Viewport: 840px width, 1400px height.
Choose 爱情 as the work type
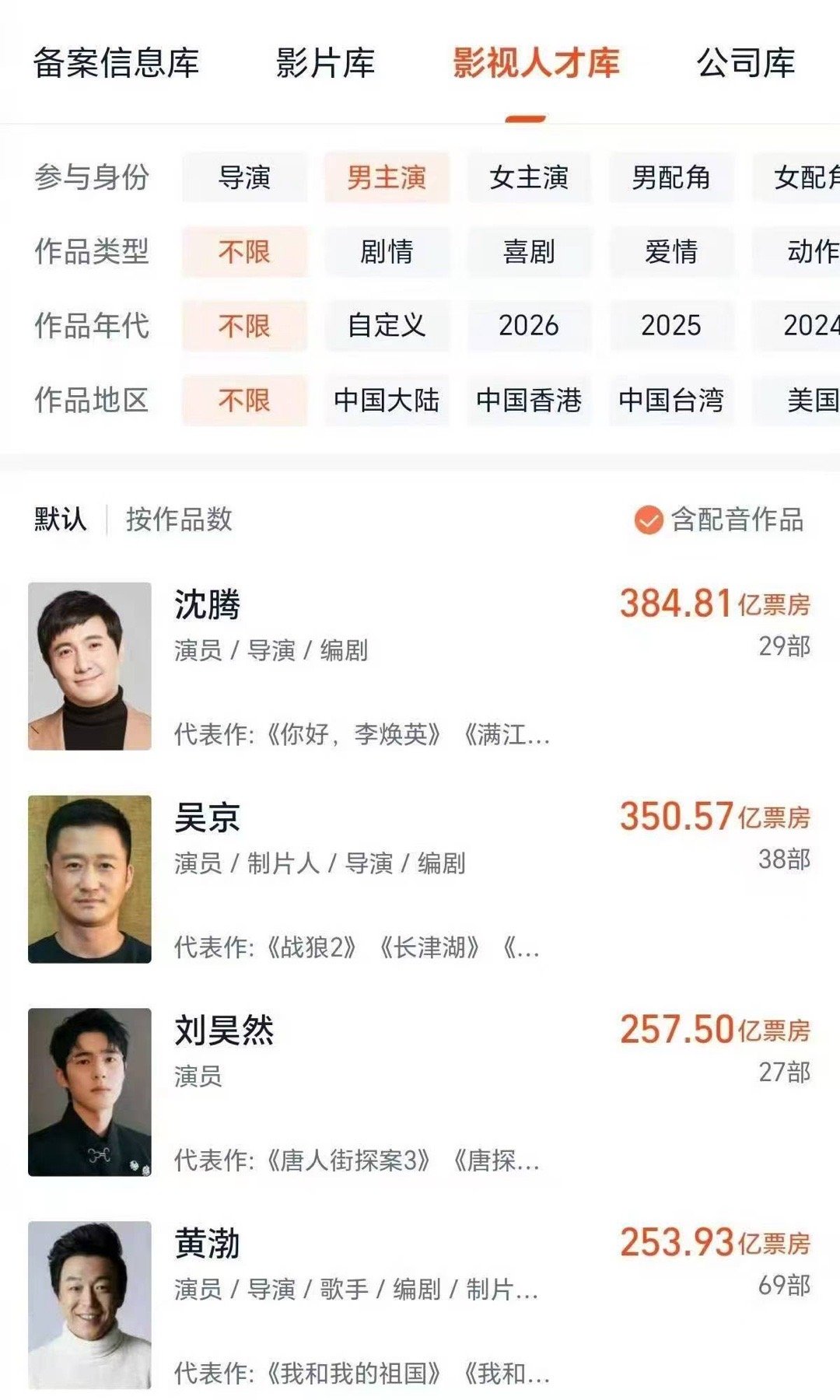coord(672,253)
